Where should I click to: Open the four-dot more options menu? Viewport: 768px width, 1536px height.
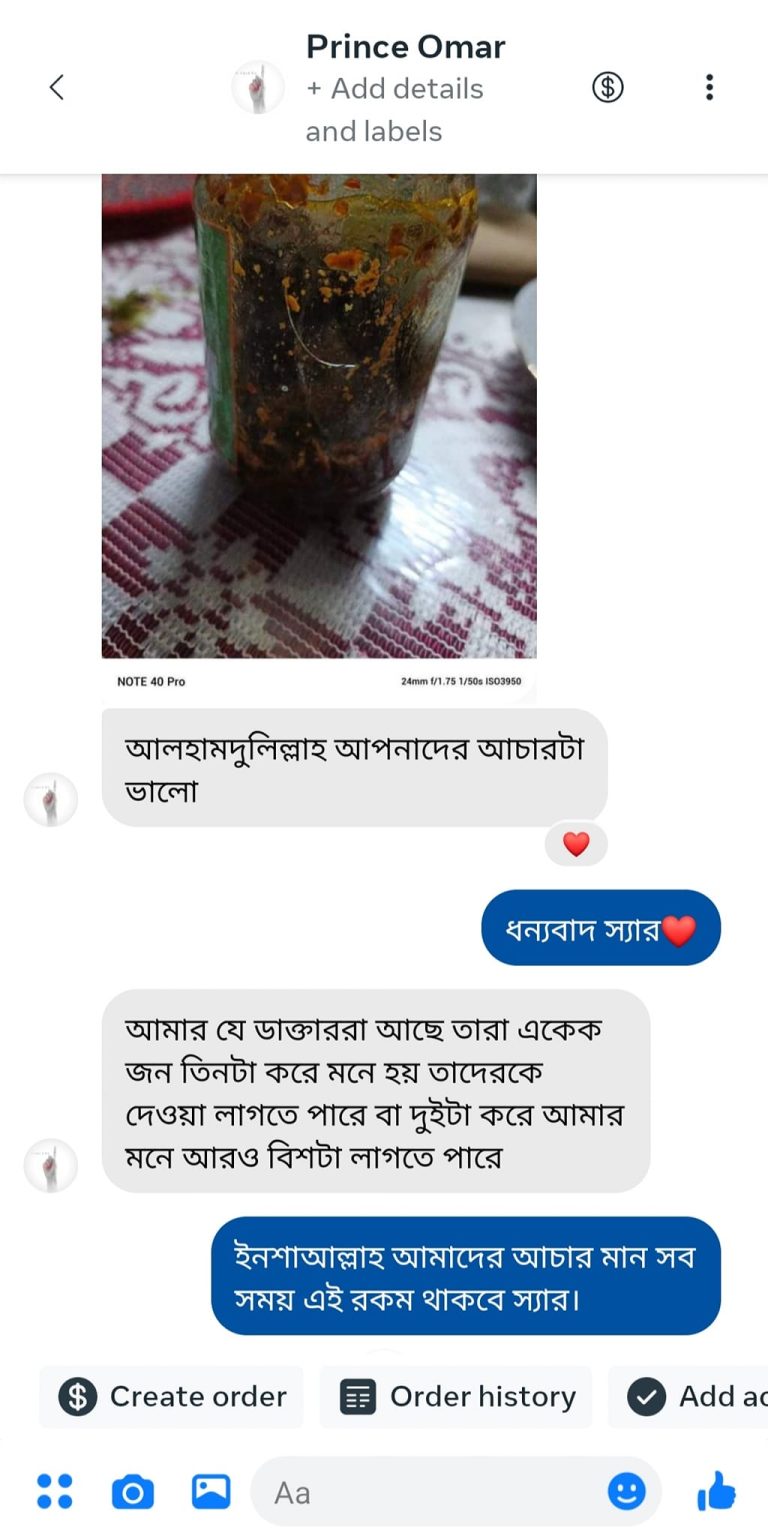click(x=55, y=1492)
